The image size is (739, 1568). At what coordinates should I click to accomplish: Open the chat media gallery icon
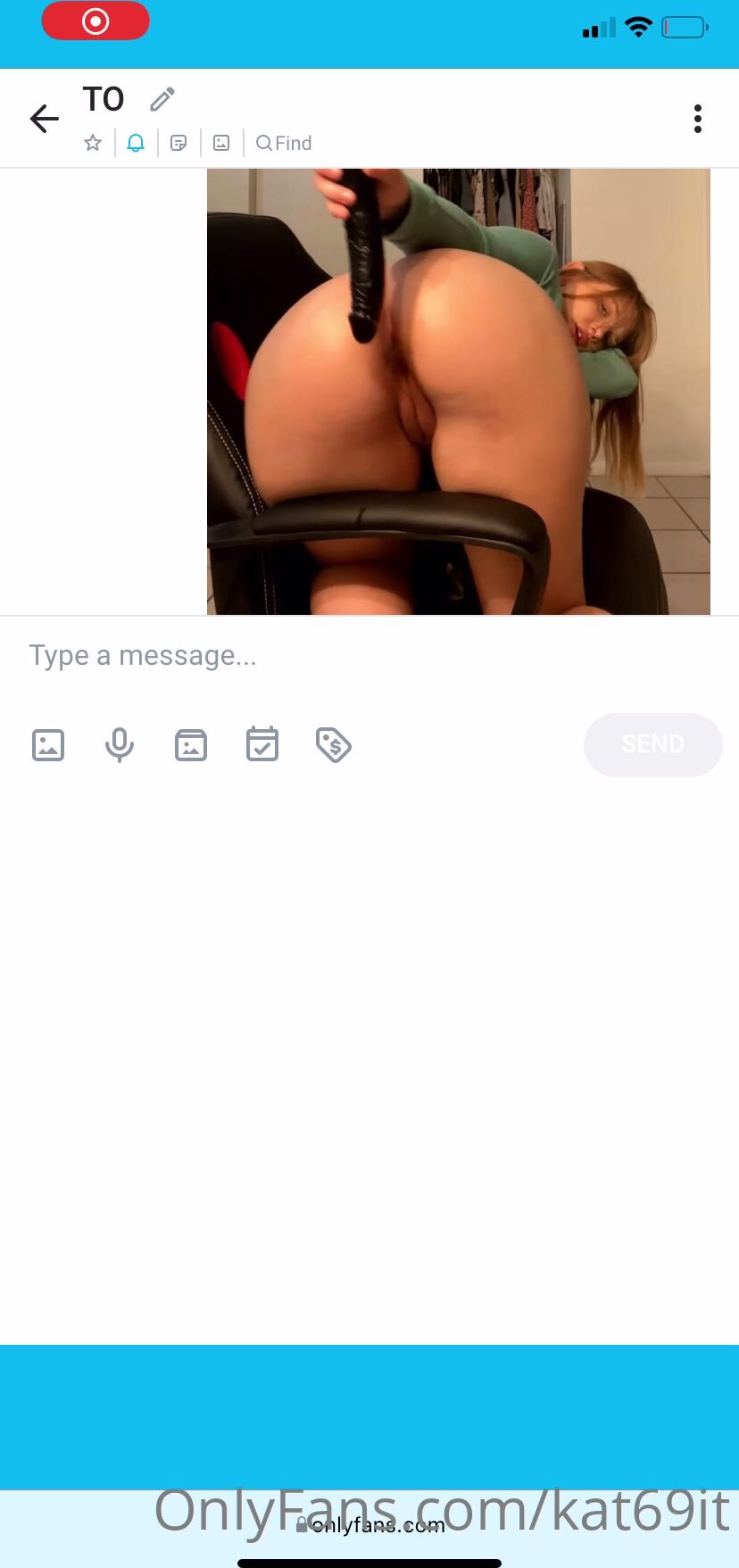click(x=221, y=143)
